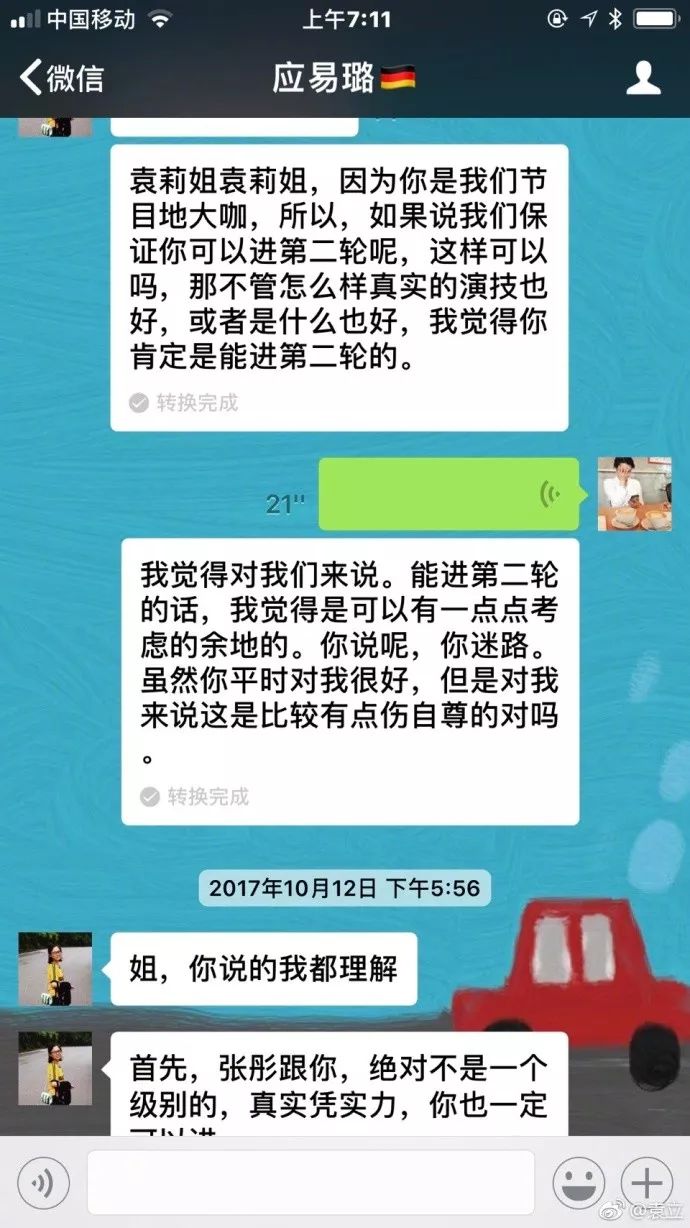Open sender avatar next to 姐，你说的我都理解
Screen dimensions: 690x1228
pyautogui.click(x=55, y=969)
